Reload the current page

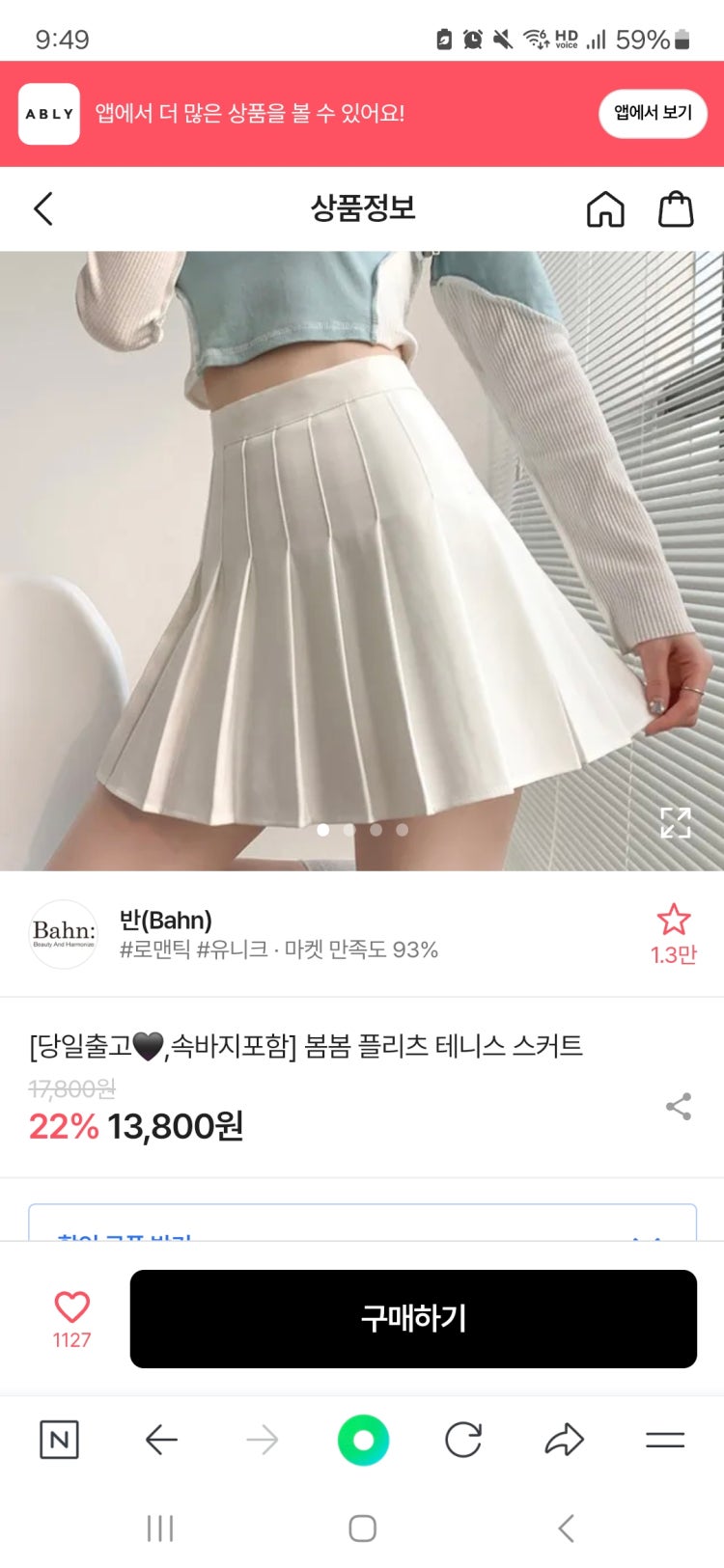click(463, 1440)
